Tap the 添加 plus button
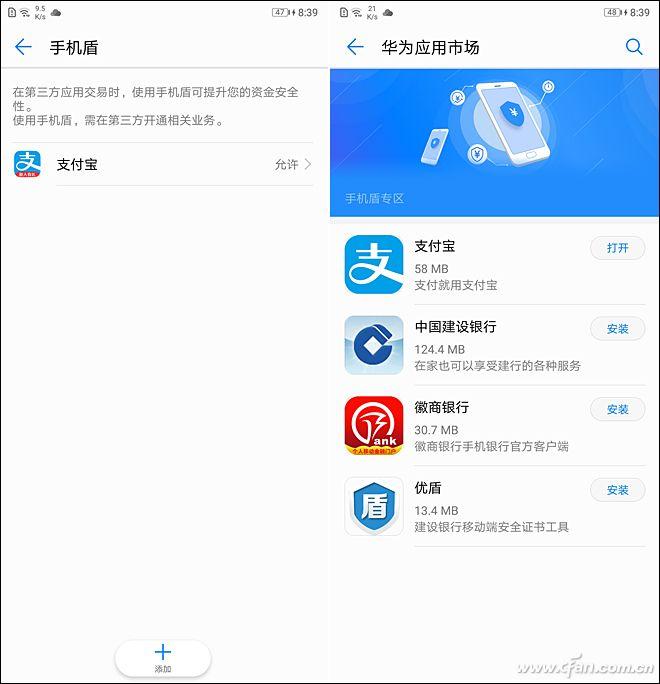The height and width of the screenshot is (684, 660). pyautogui.click(x=163, y=657)
